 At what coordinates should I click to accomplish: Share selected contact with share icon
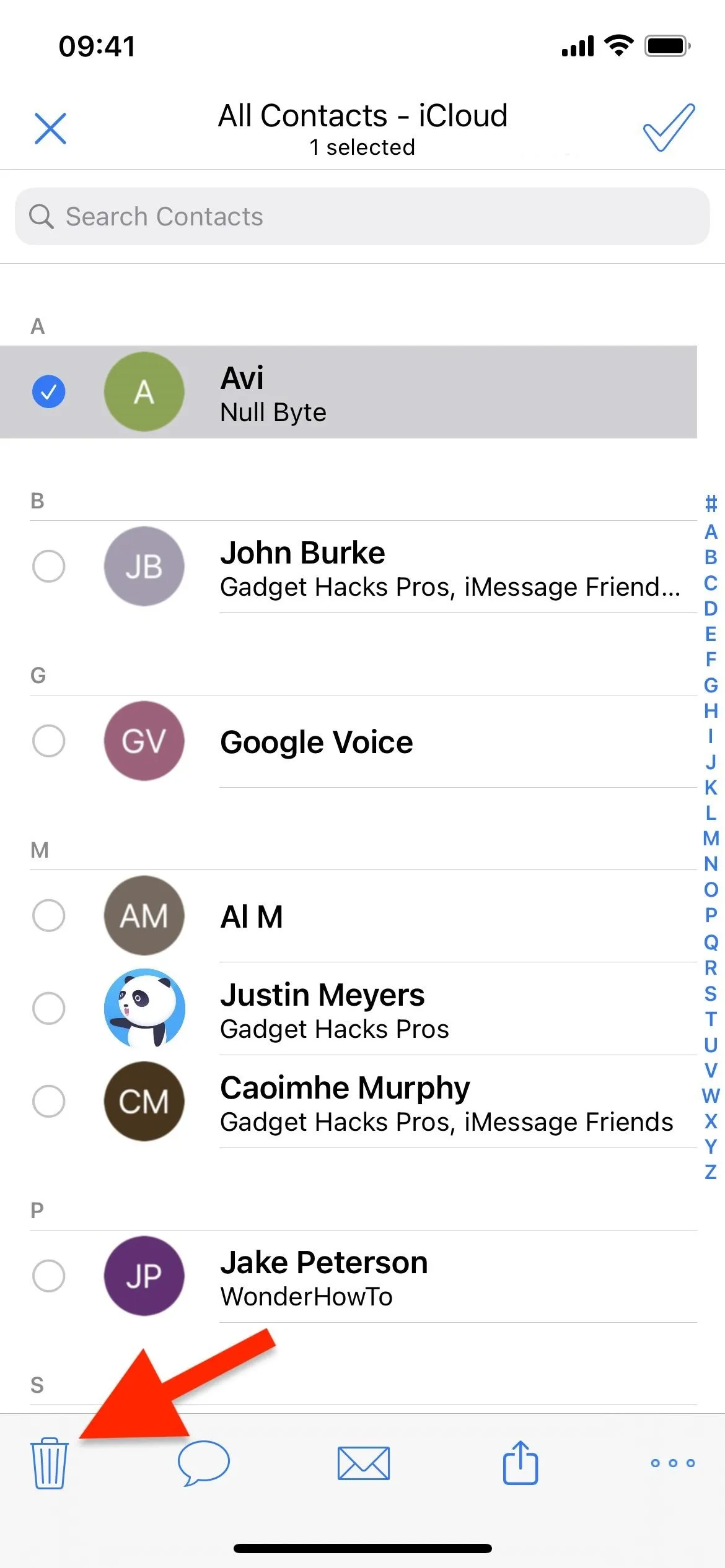521,1462
